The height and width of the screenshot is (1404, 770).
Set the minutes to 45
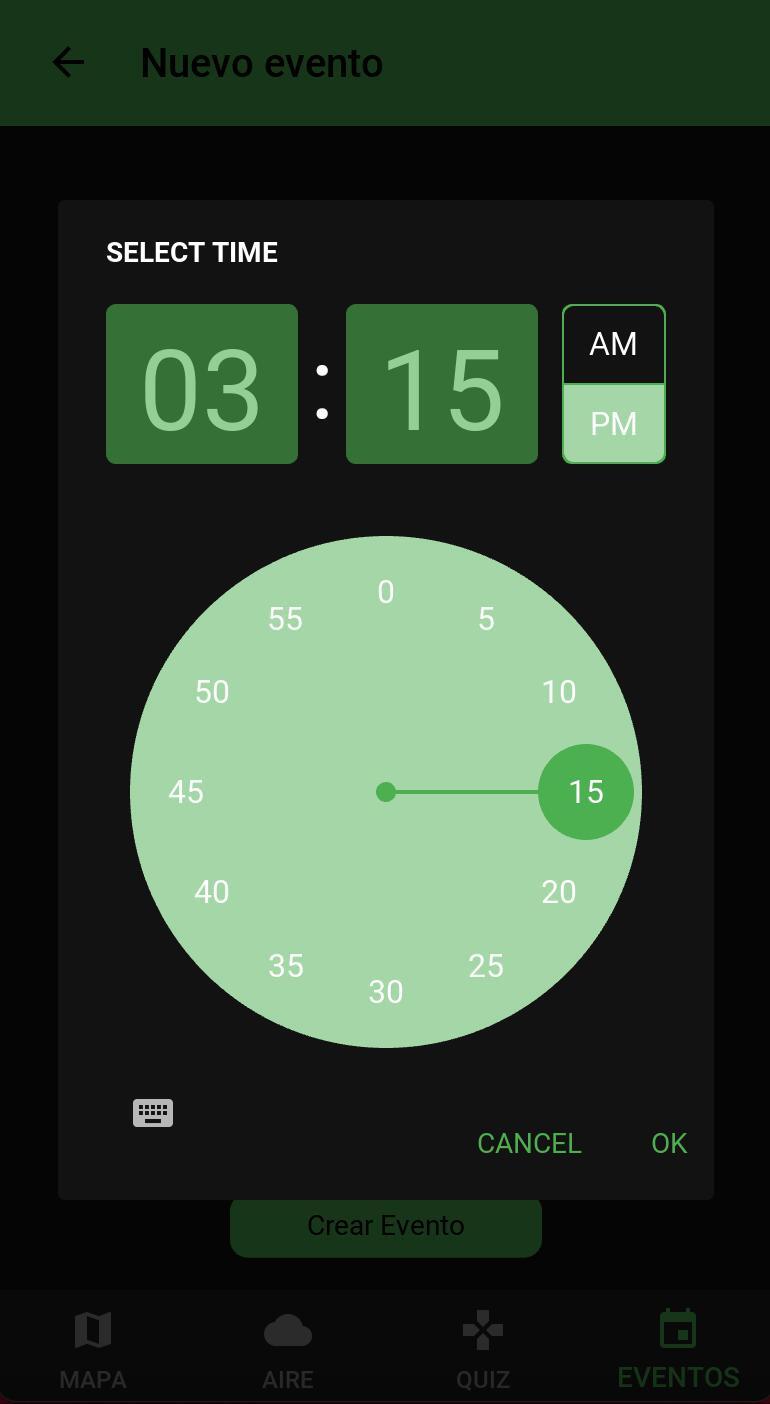point(186,792)
